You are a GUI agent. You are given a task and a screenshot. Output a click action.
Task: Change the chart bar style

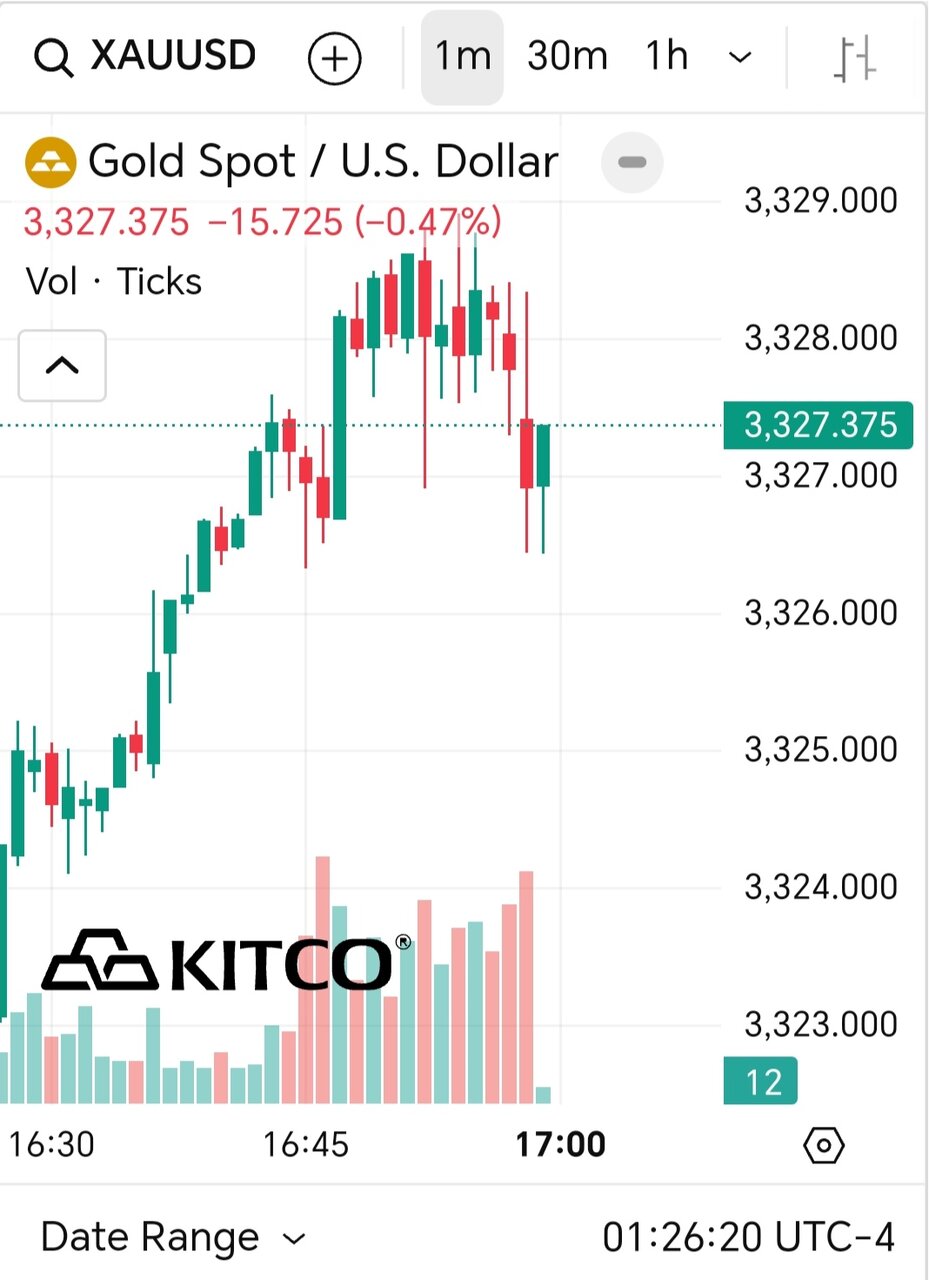[x=855, y=58]
